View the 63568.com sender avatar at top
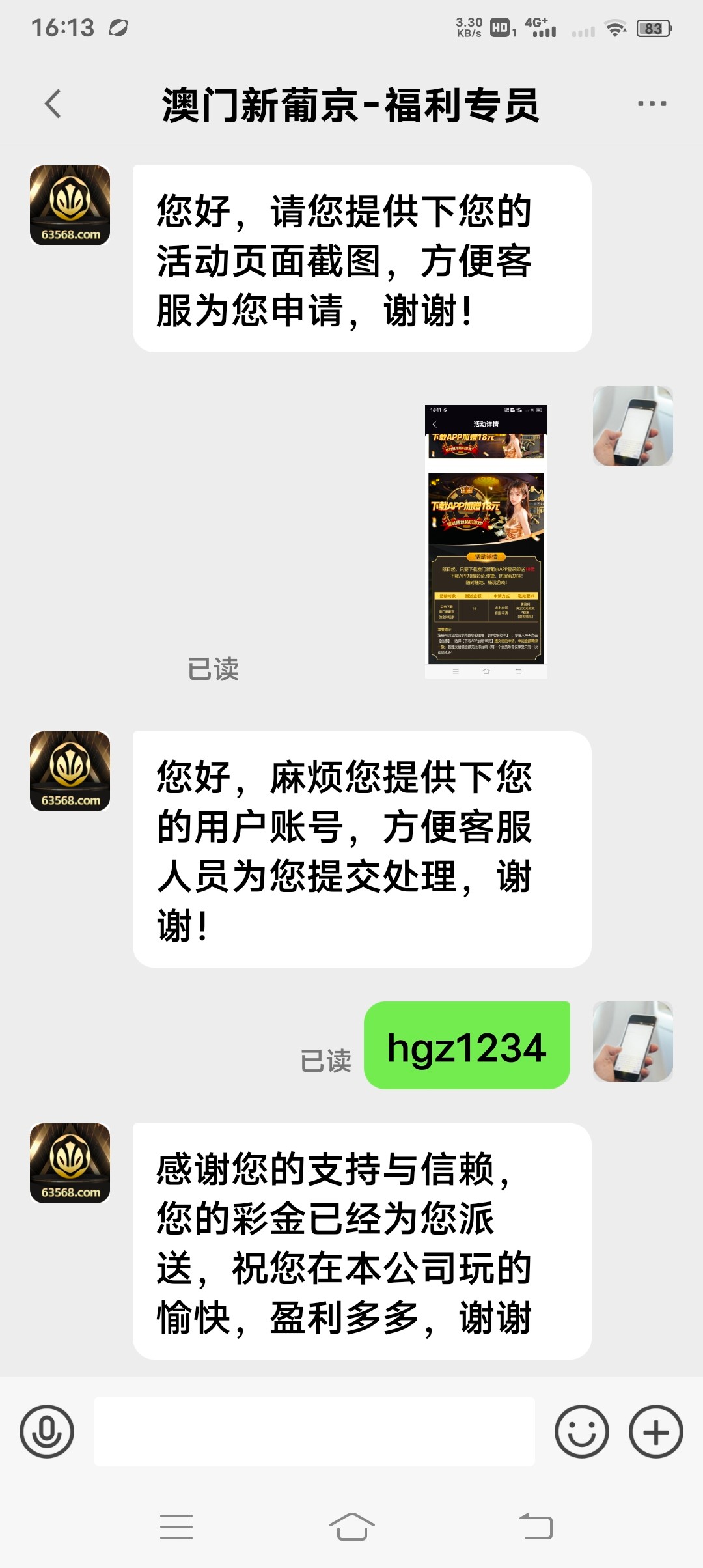This screenshot has width=703, height=1568. [70, 206]
